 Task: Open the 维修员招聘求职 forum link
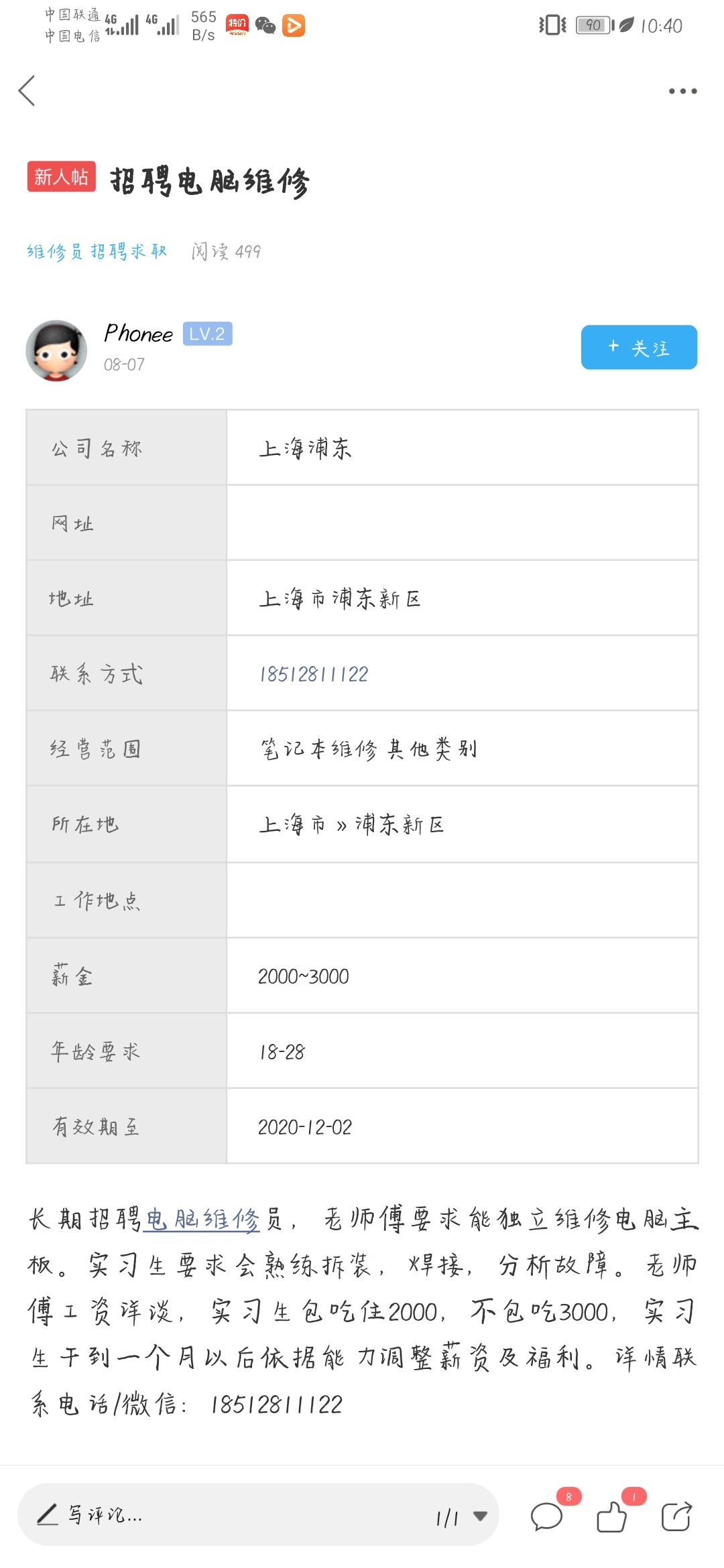97,251
